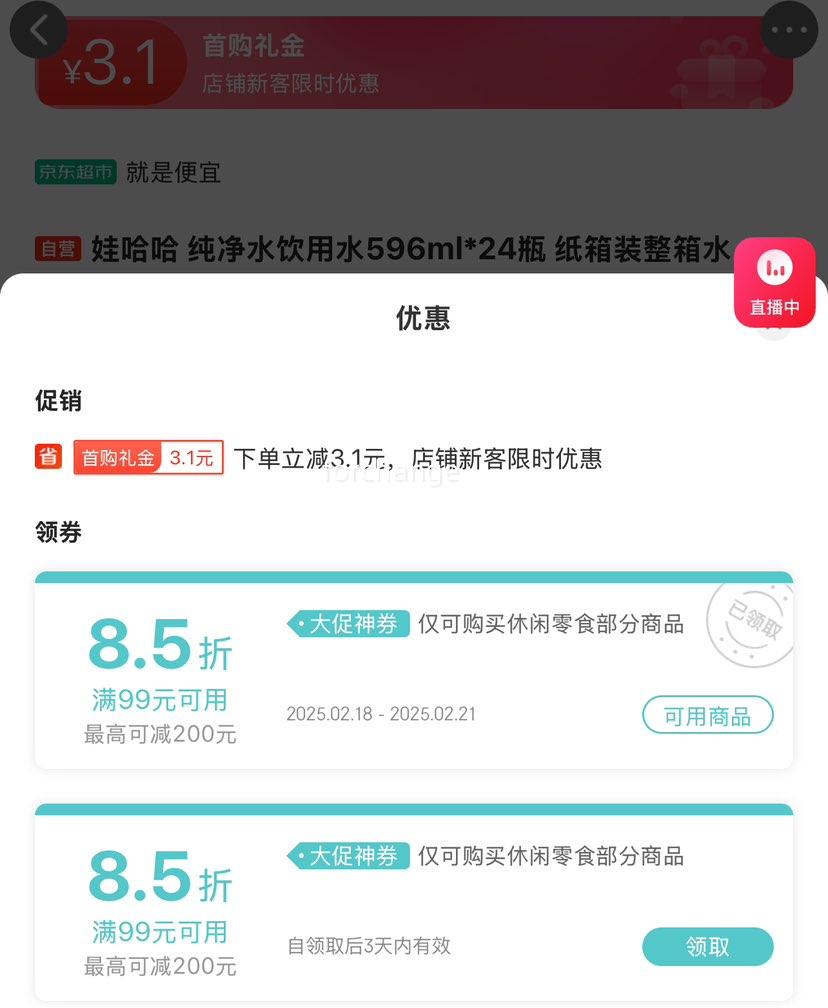This screenshot has height=1008, width=828.
Task: Switch to the 优惠 panel header
Action: click(x=423, y=318)
